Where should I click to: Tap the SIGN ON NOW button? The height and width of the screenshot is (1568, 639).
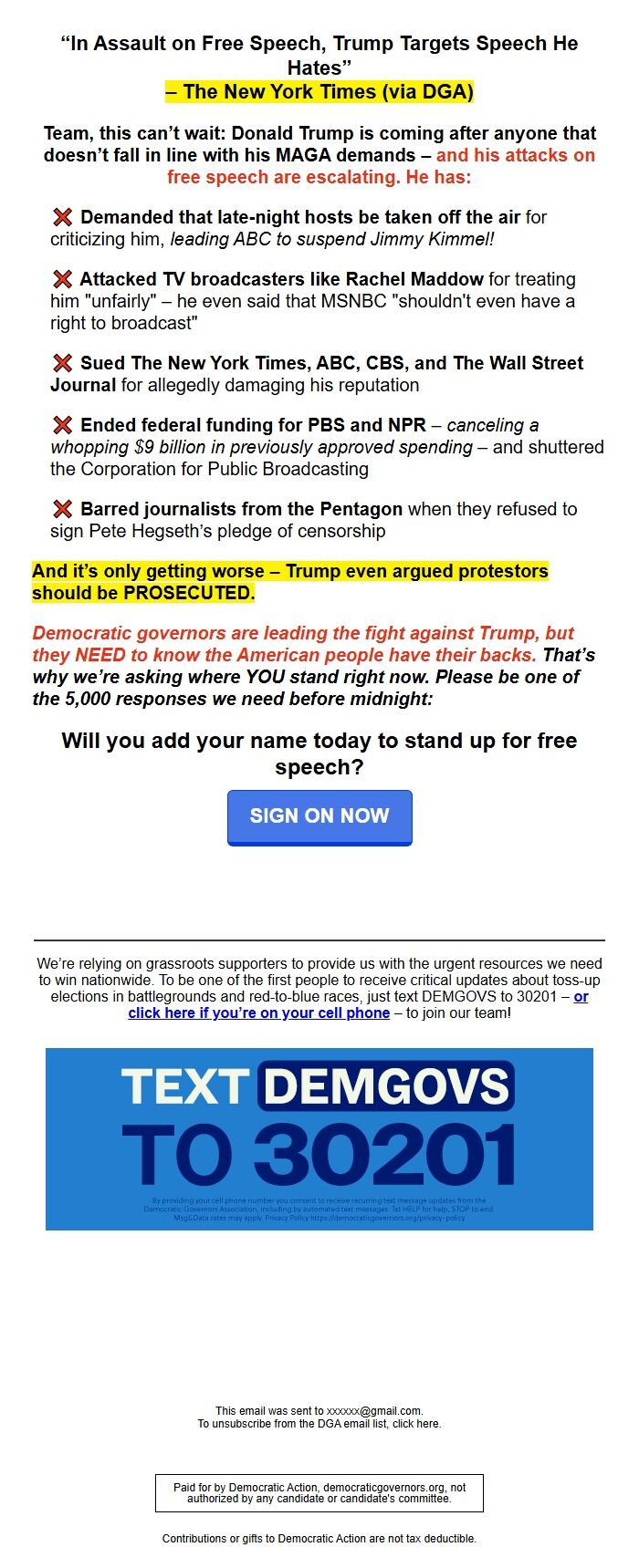pos(319,816)
